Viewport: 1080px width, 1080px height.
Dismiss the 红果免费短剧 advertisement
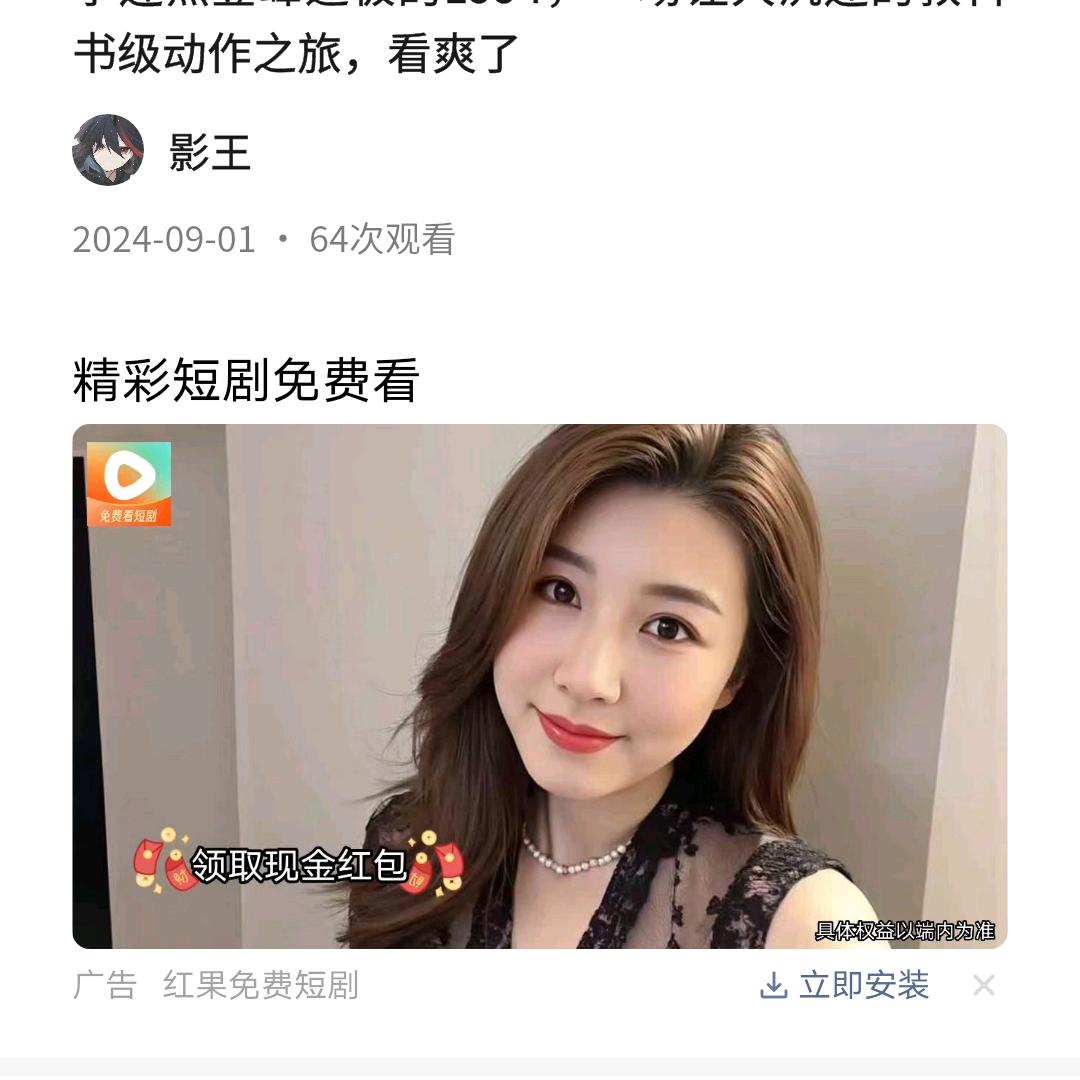coord(984,986)
